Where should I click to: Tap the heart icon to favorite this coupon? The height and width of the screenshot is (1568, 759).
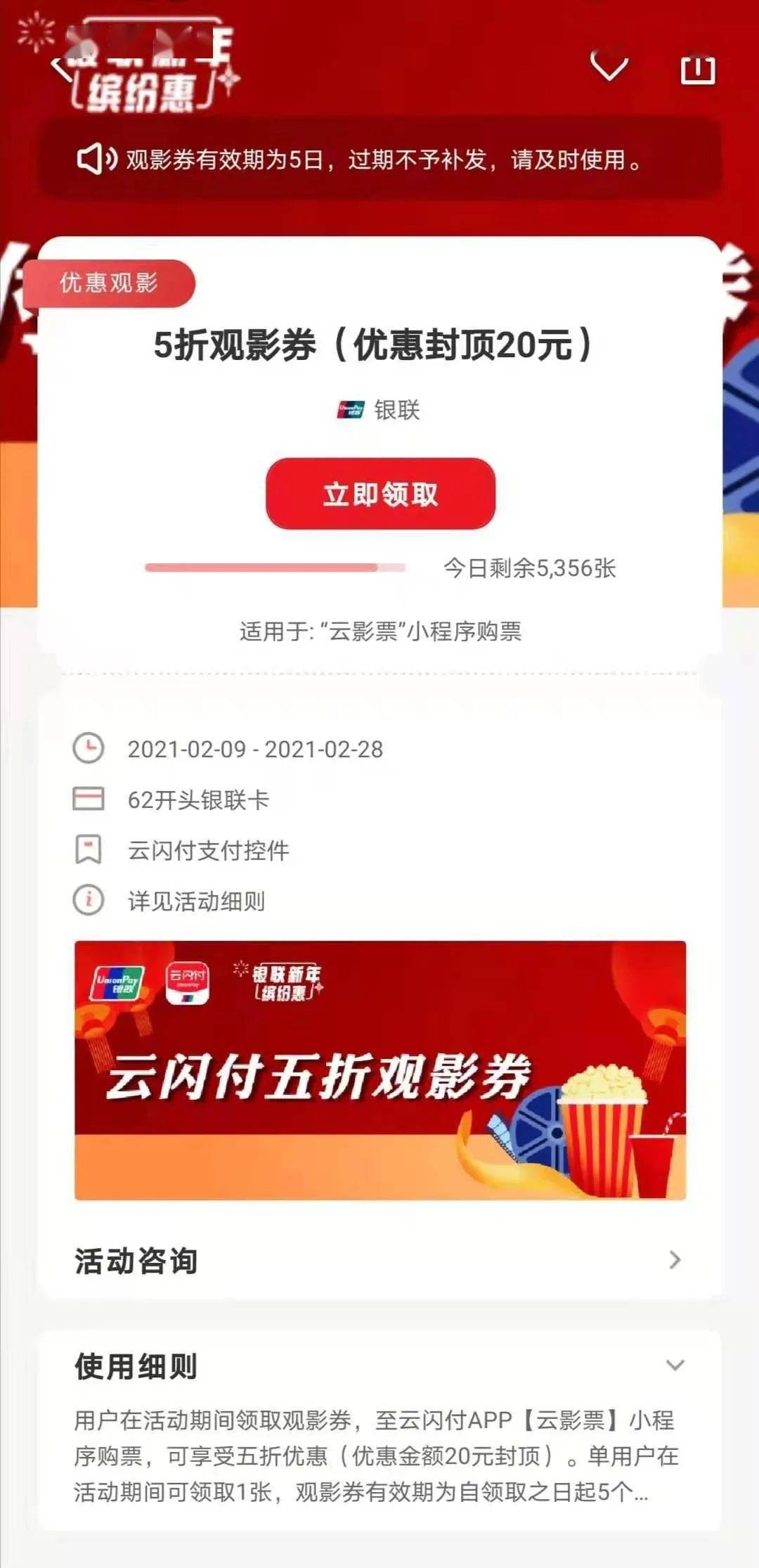(x=609, y=67)
